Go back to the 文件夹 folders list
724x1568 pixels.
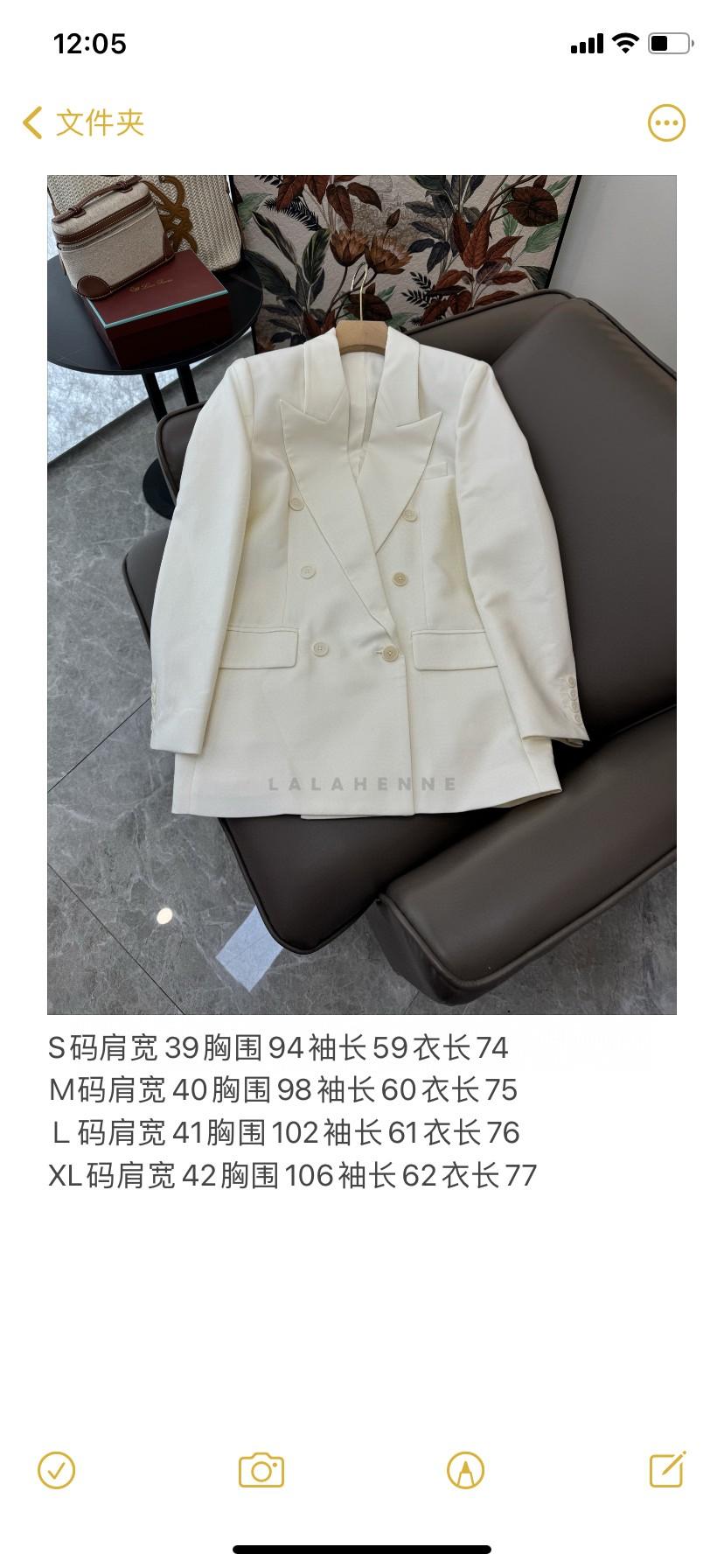click(83, 122)
